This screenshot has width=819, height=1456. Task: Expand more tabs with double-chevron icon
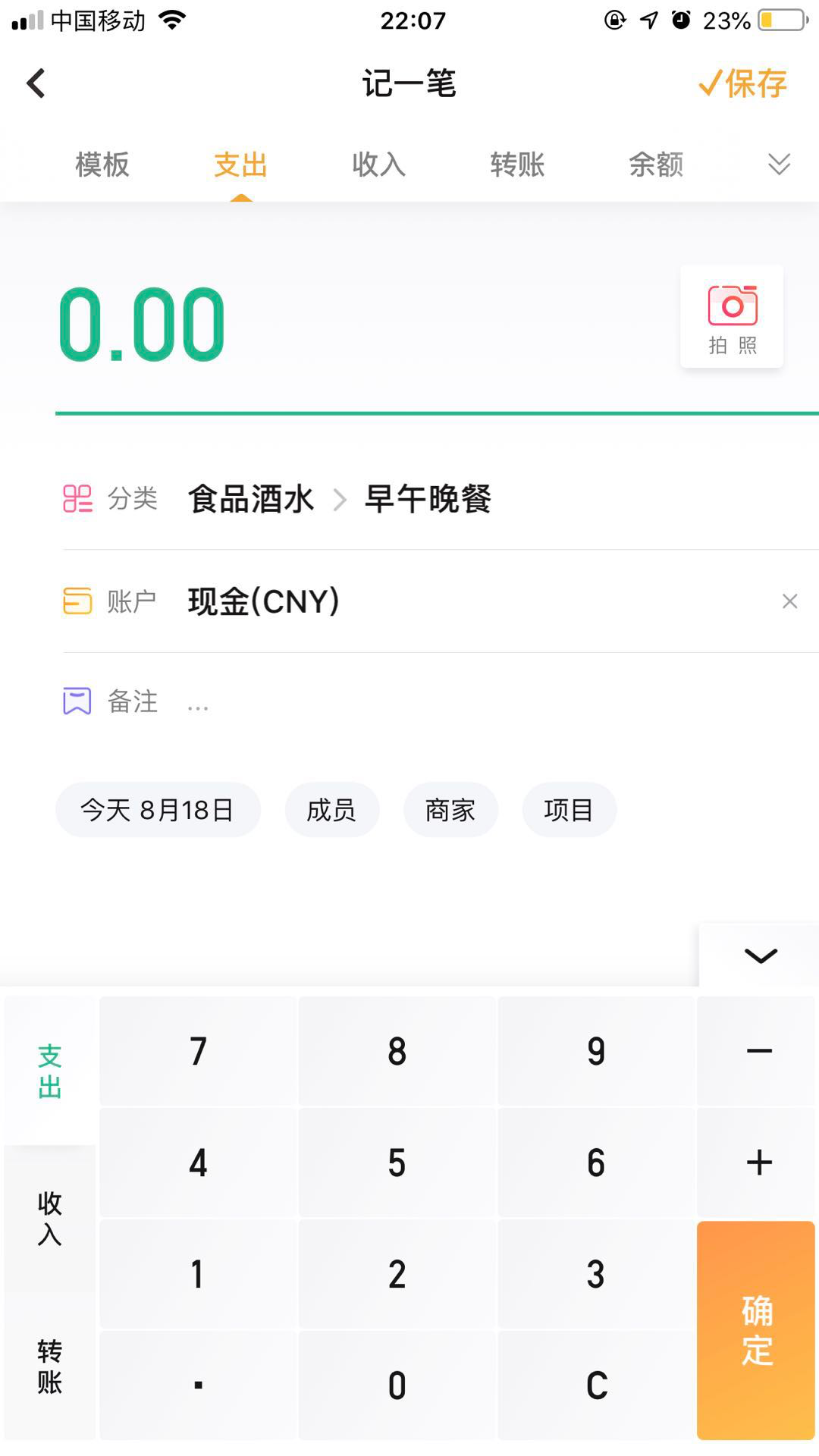pos(779,164)
